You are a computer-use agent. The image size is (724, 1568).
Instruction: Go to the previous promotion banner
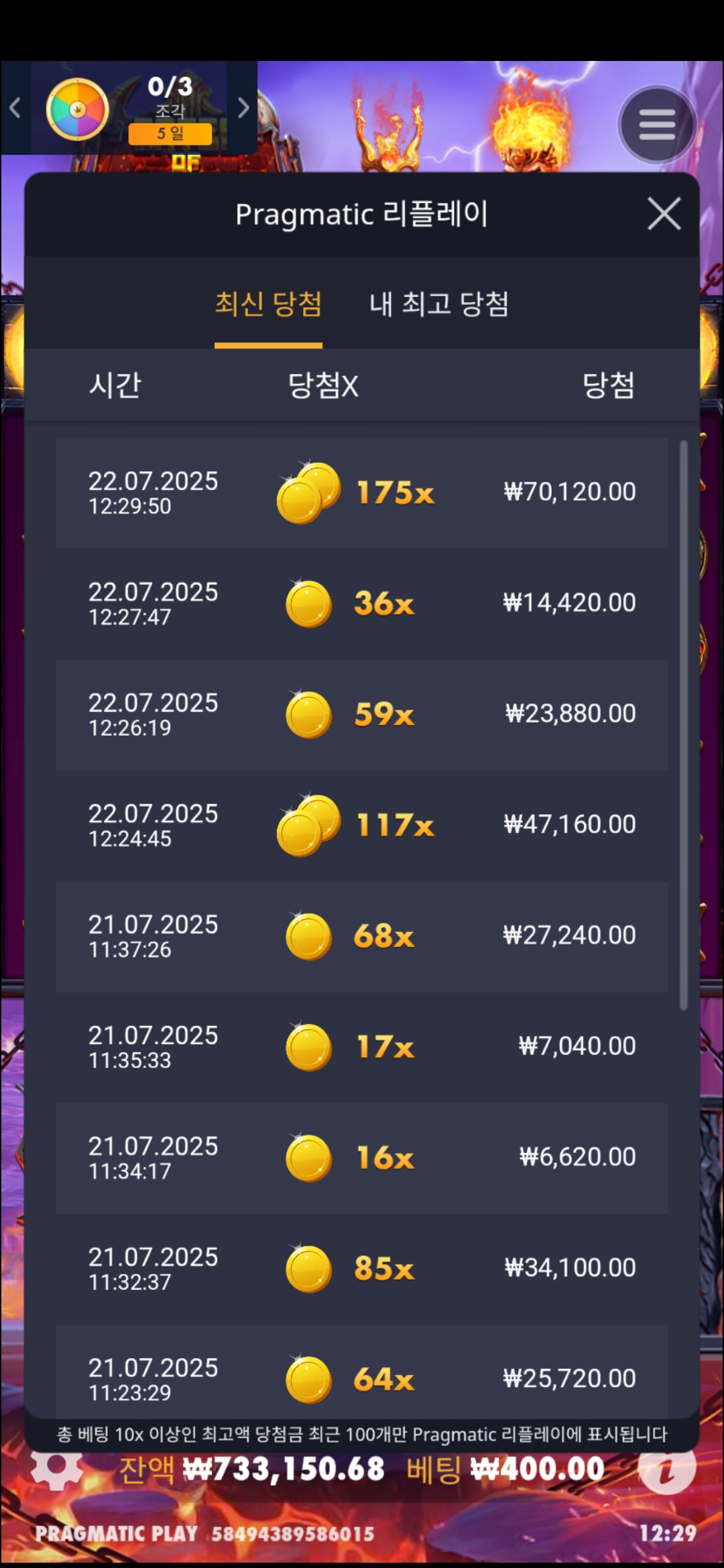(15, 108)
